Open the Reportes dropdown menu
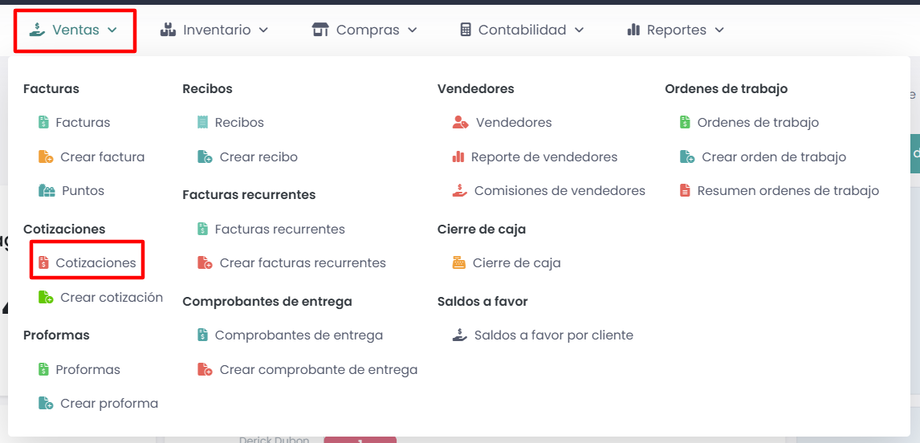The height and width of the screenshot is (443, 920). (676, 30)
